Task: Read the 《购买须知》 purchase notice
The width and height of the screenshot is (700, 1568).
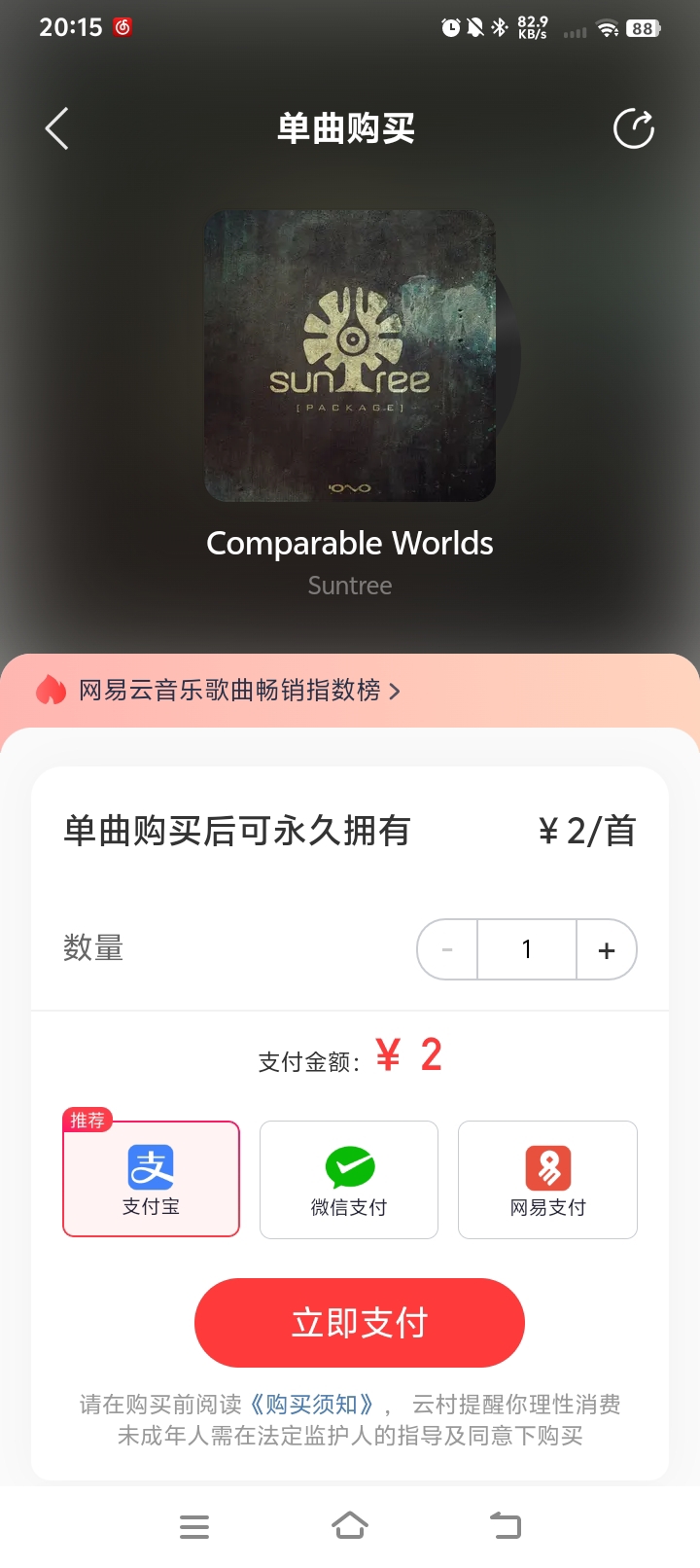Action: tap(311, 1405)
